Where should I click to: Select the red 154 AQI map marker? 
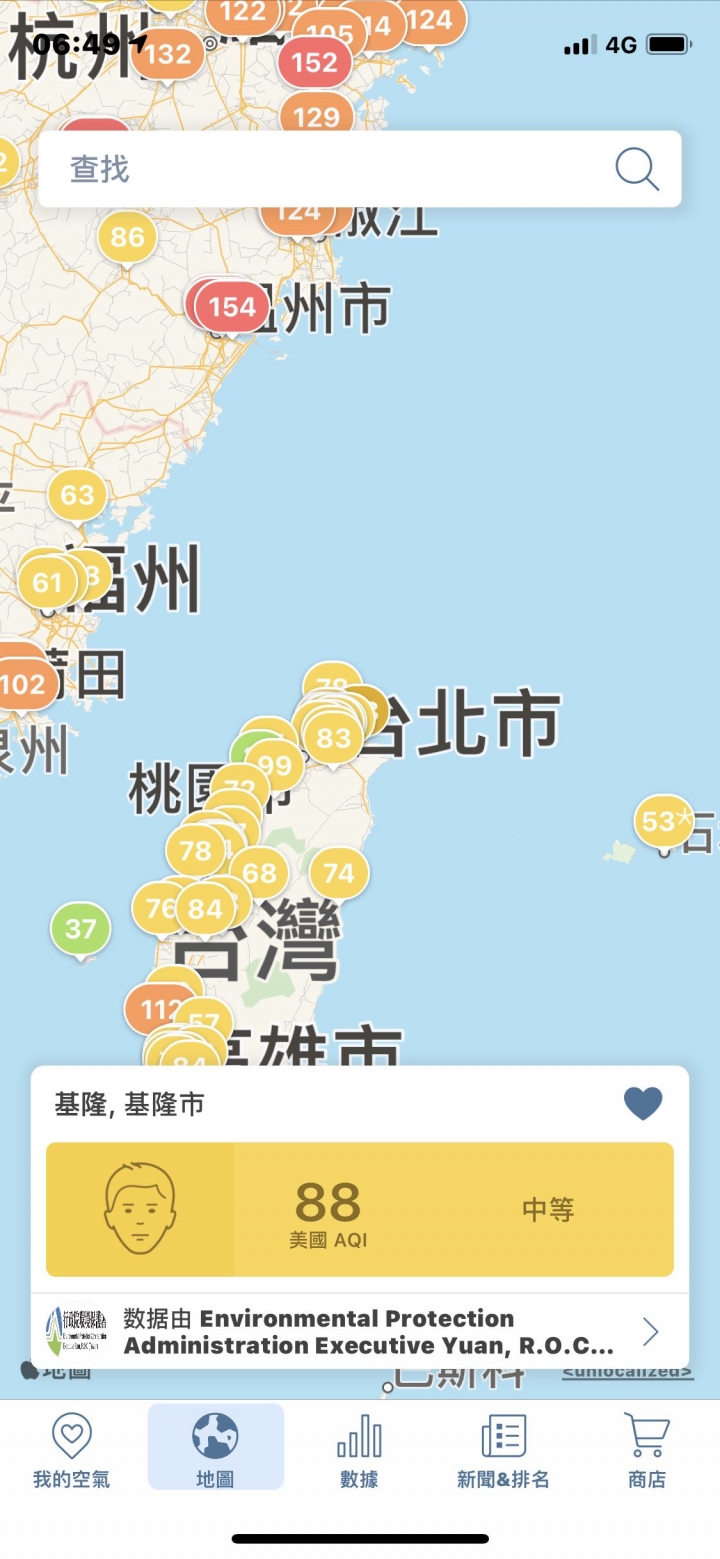click(x=232, y=306)
